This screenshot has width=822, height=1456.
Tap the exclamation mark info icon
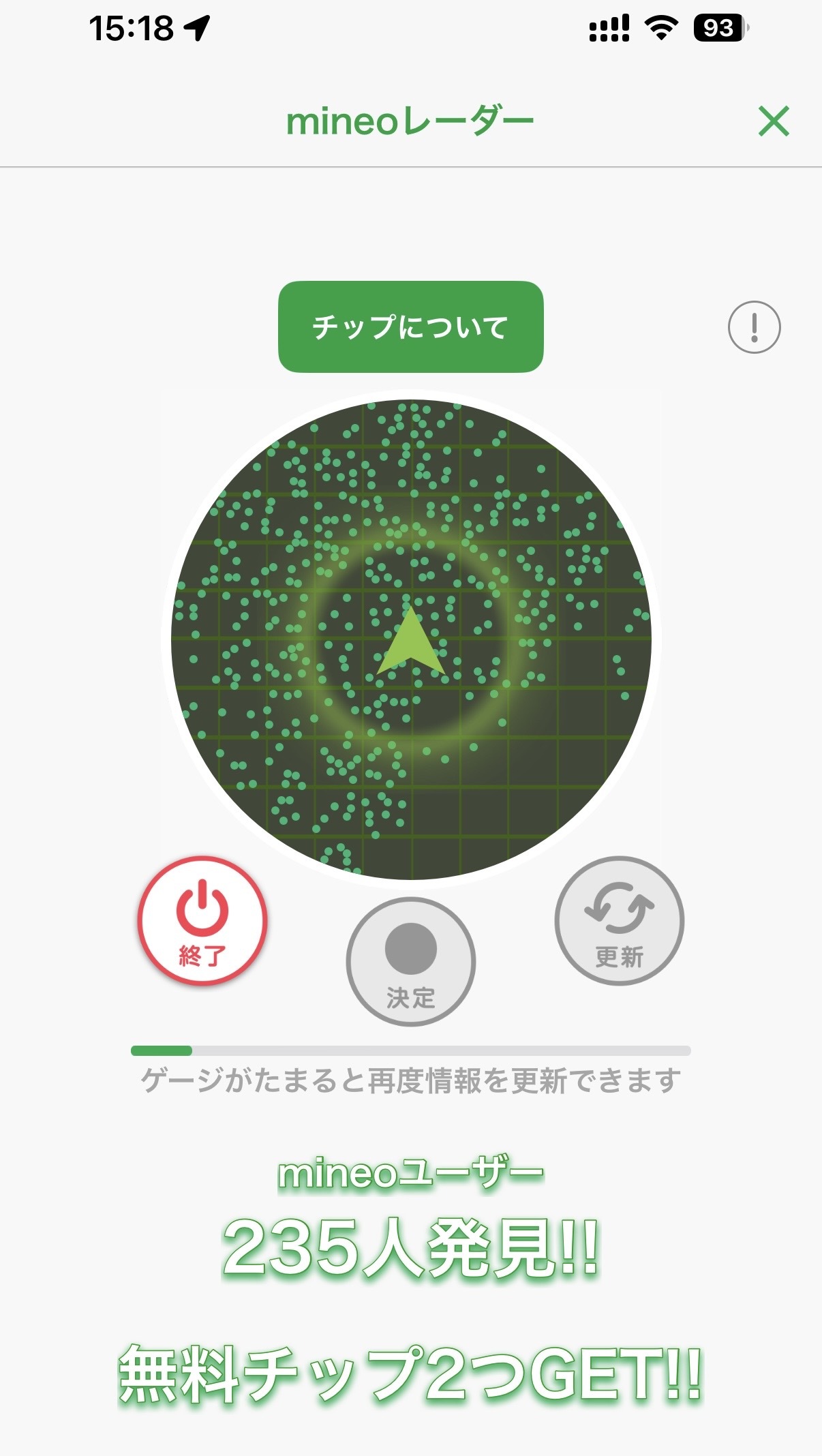click(x=754, y=327)
